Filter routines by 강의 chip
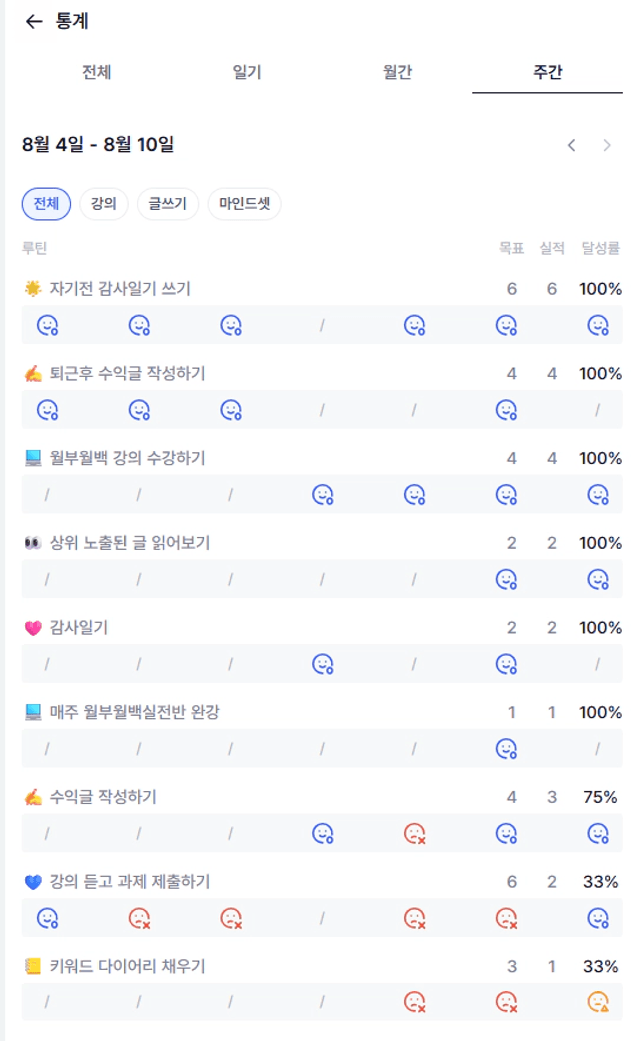640x1041 pixels. 104,204
